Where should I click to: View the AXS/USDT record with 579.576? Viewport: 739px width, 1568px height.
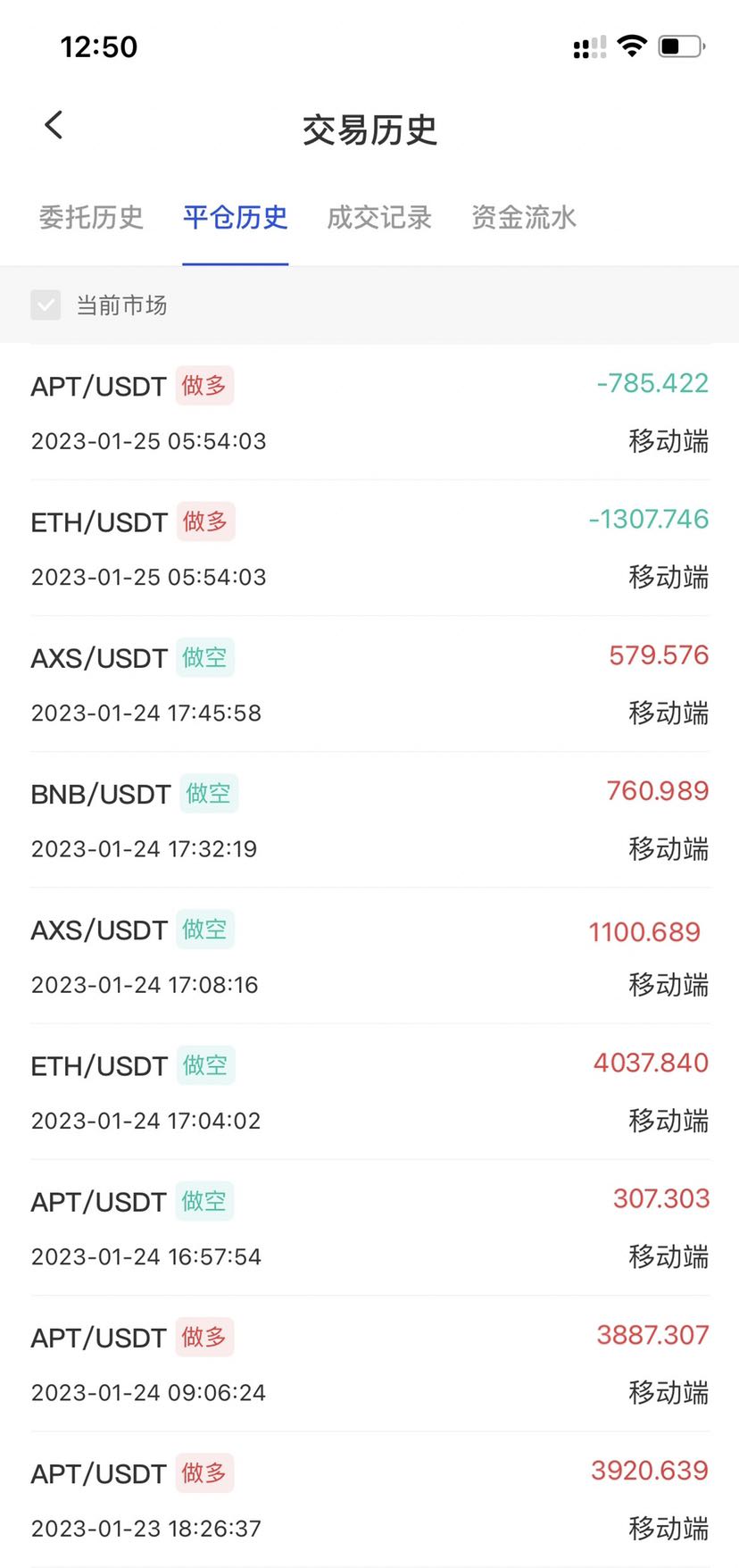tap(369, 684)
